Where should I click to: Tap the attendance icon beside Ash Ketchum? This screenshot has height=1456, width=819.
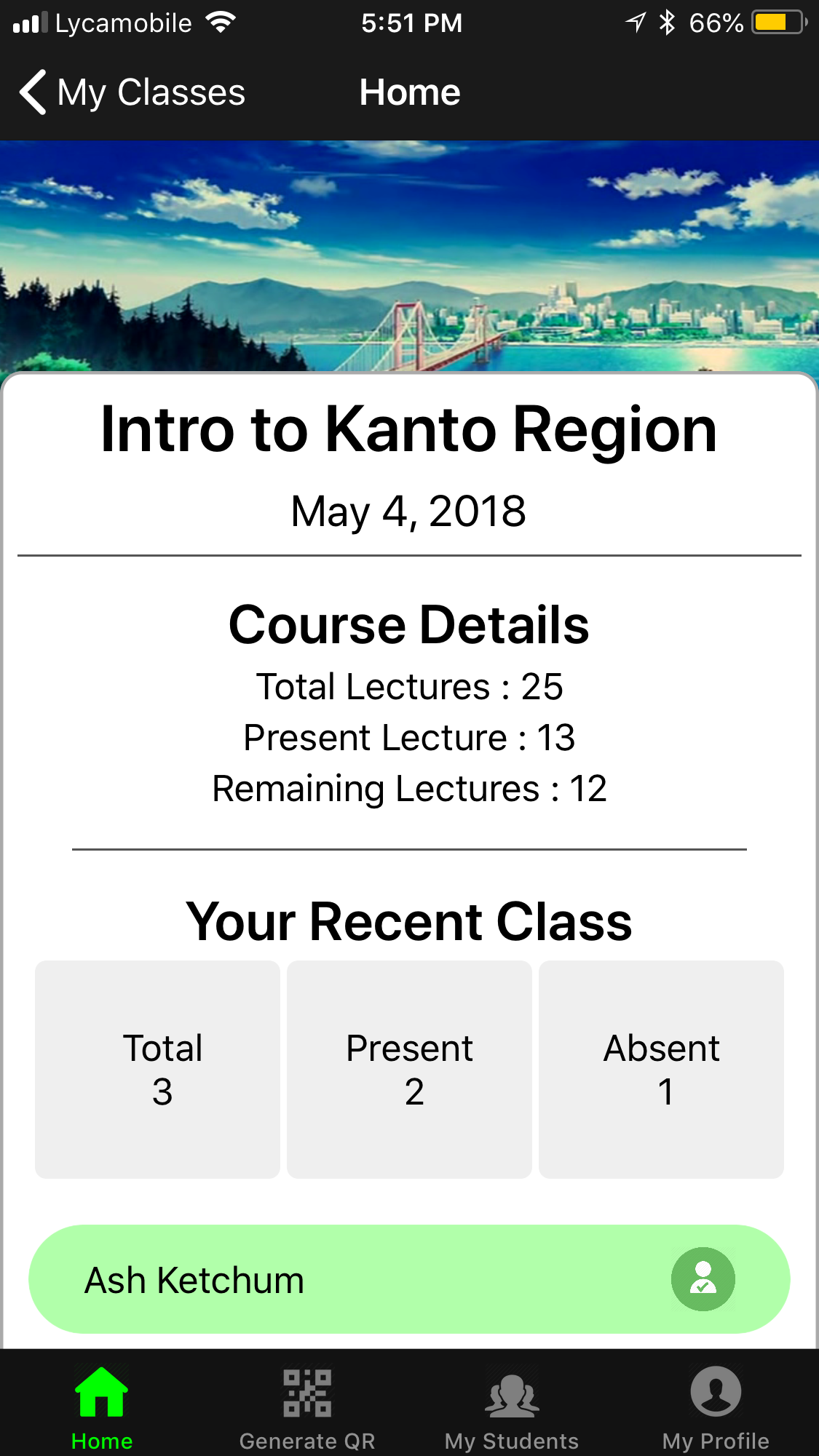coord(703,1279)
